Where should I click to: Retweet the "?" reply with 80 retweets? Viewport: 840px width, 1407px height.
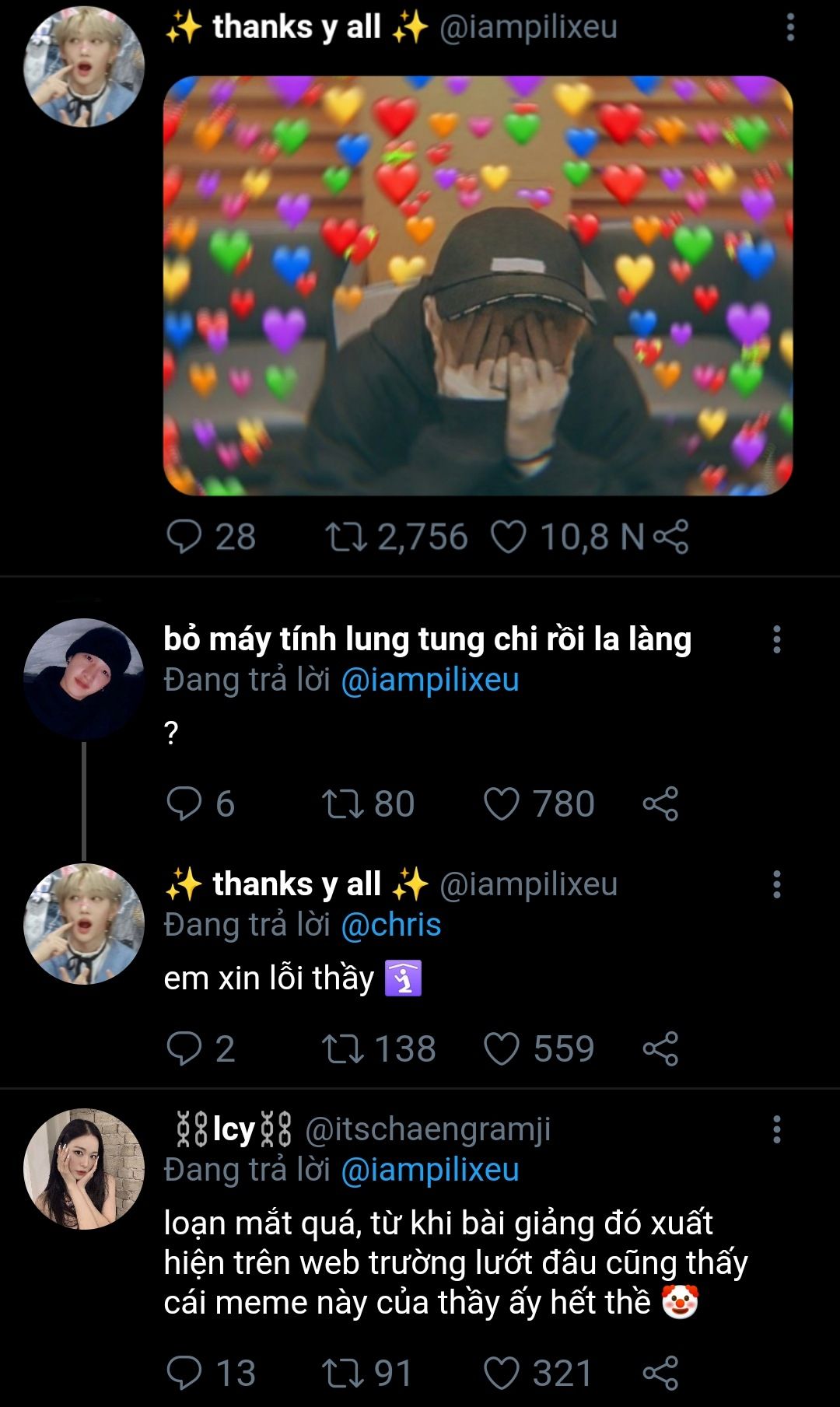point(343,803)
